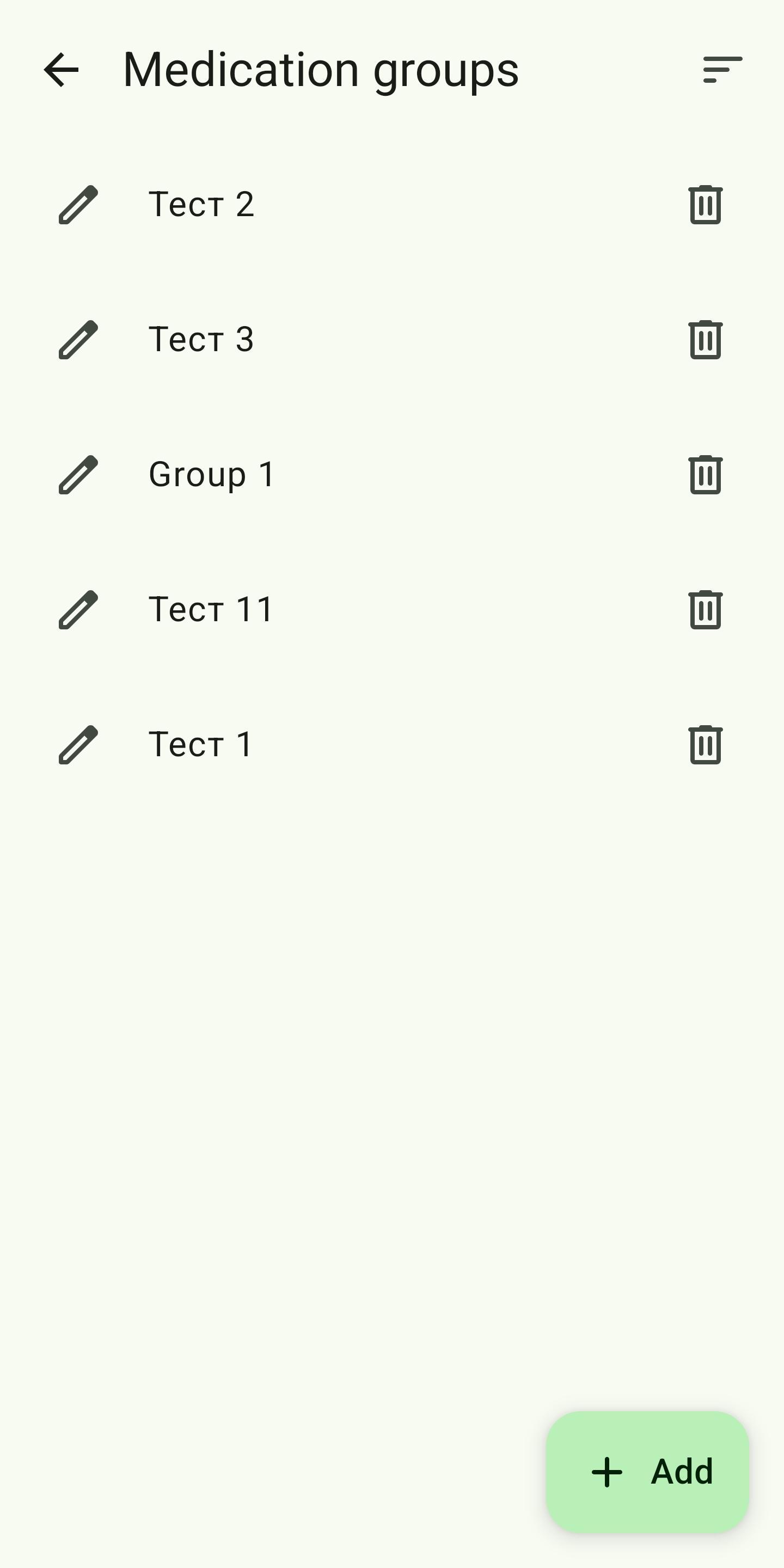Edit the Group 1 entry
Screen dimensions: 784x1568
pos(78,475)
